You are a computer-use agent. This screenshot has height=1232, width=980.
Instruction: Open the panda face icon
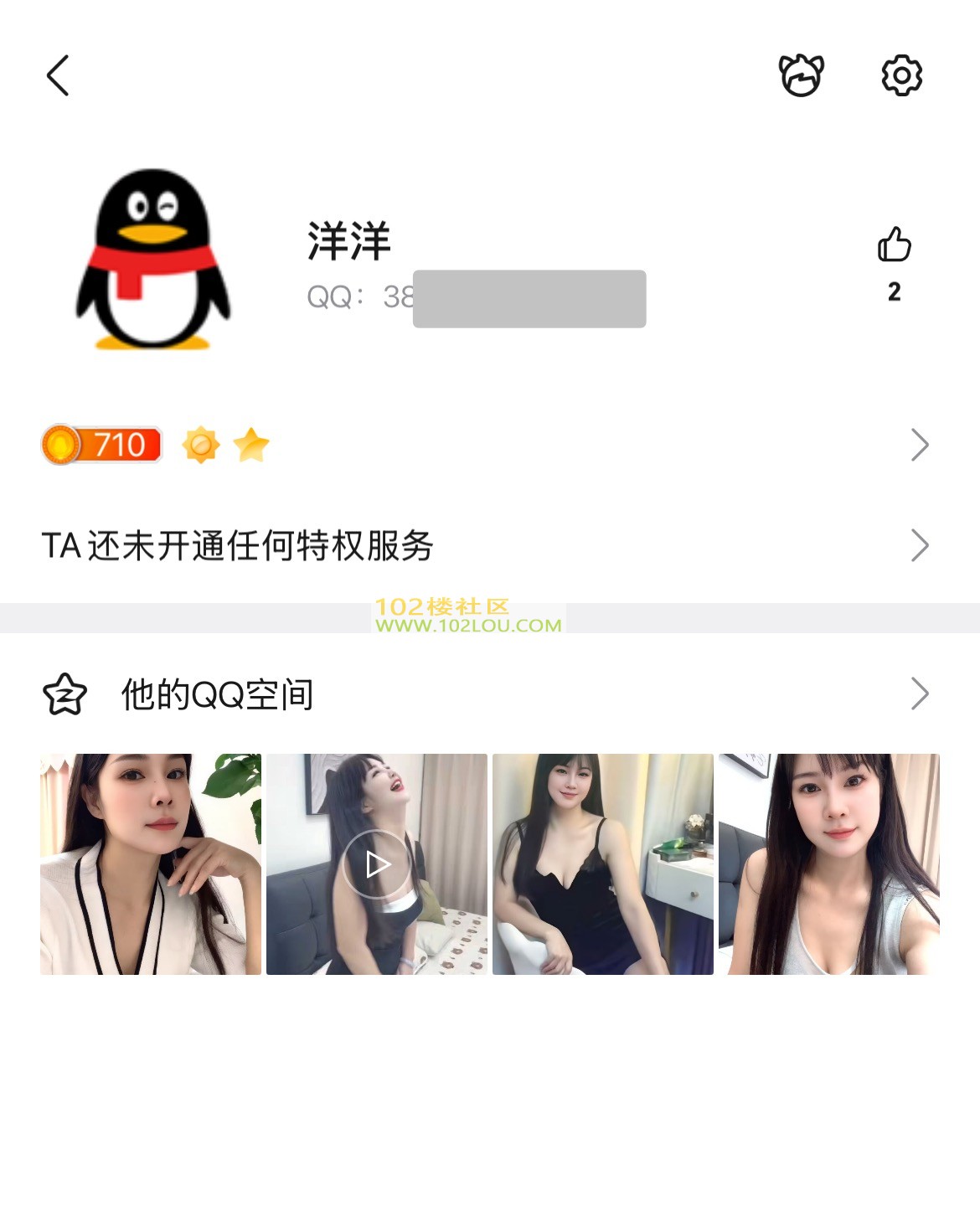click(801, 76)
